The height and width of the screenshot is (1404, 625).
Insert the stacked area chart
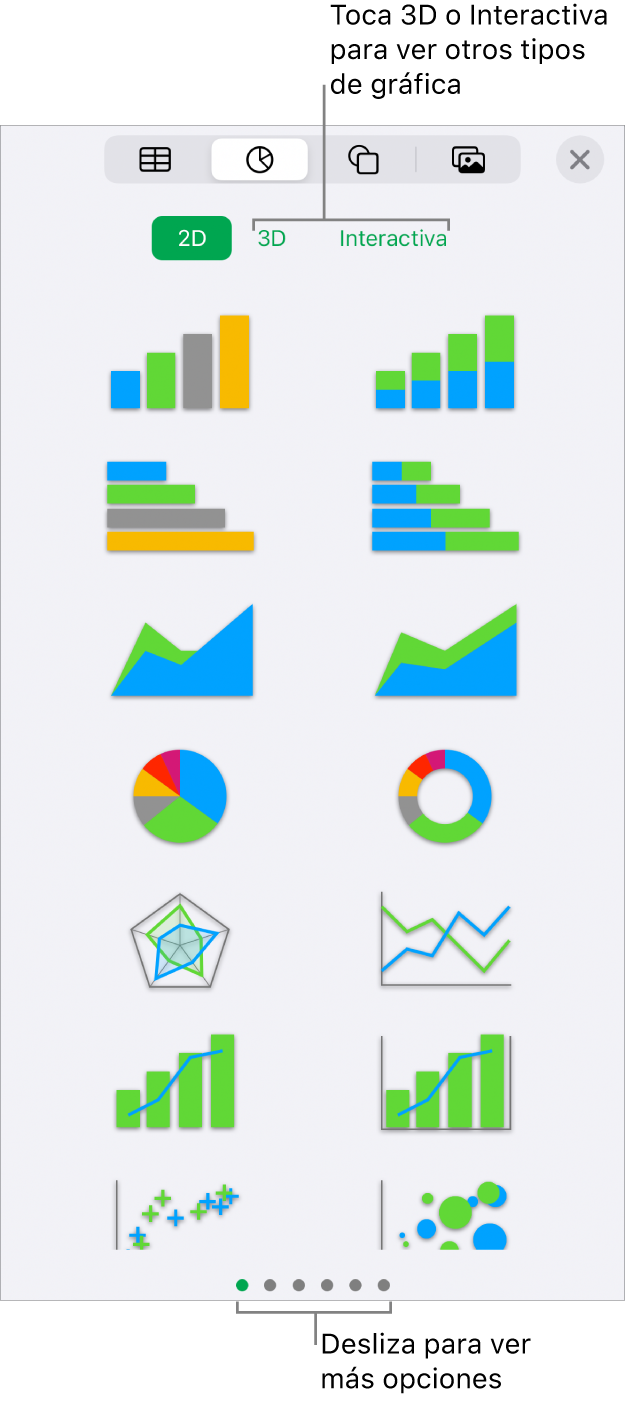[x=445, y=650]
